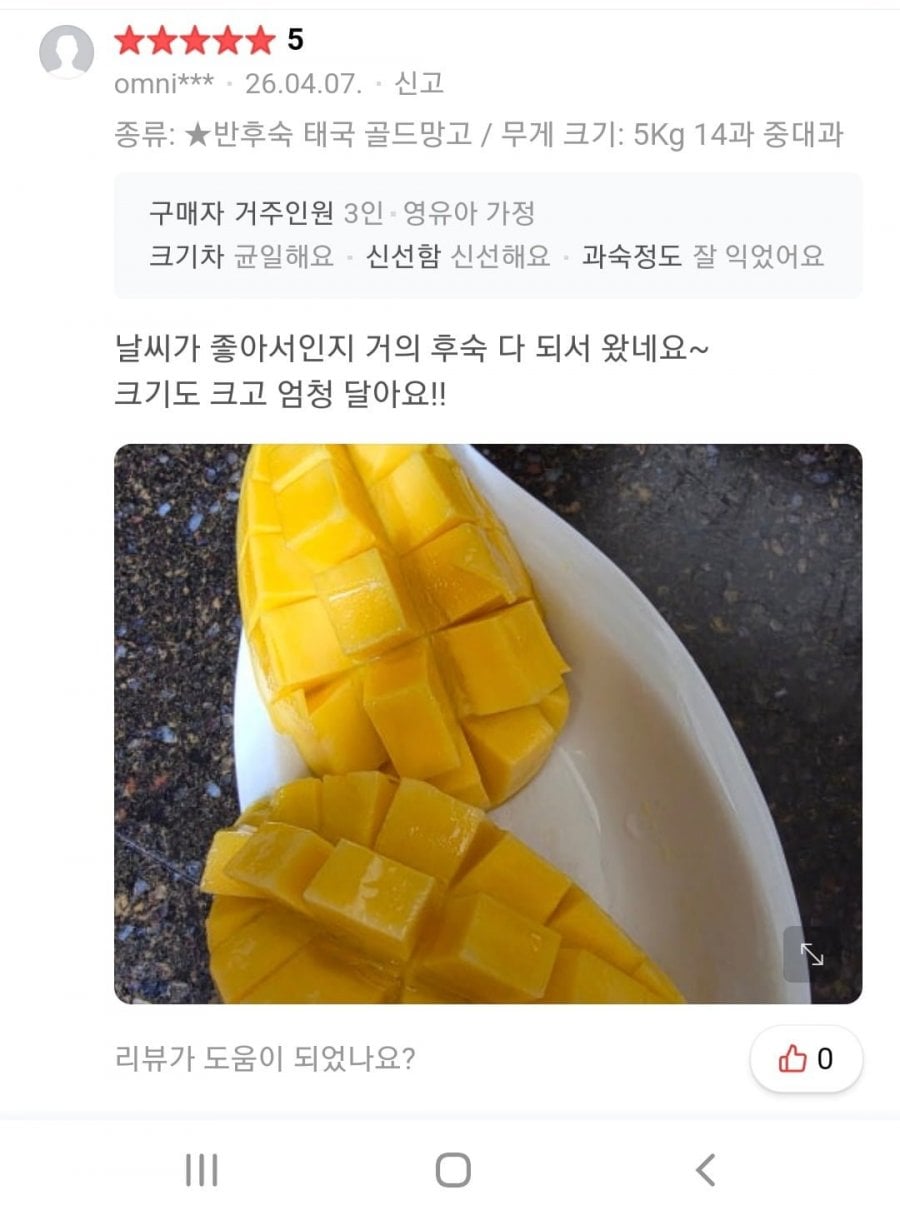The image size is (900, 1225).
Task: Open omni***'s profile picture
Action: click(66, 52)
